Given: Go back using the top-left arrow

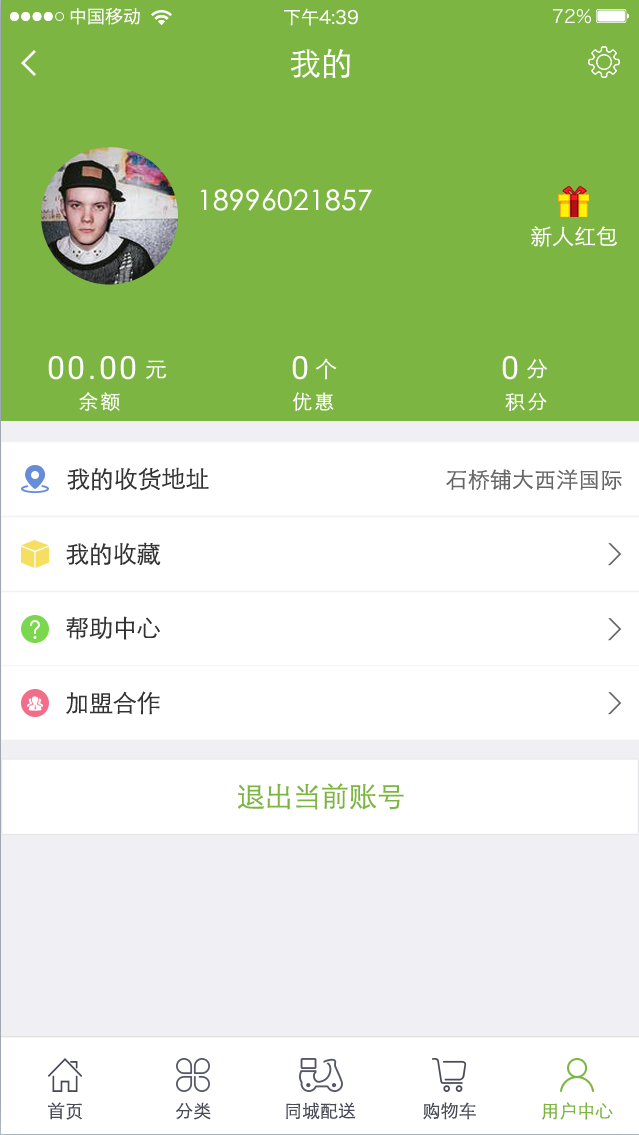Looking at the screenshot, I should tap(29, 64).
